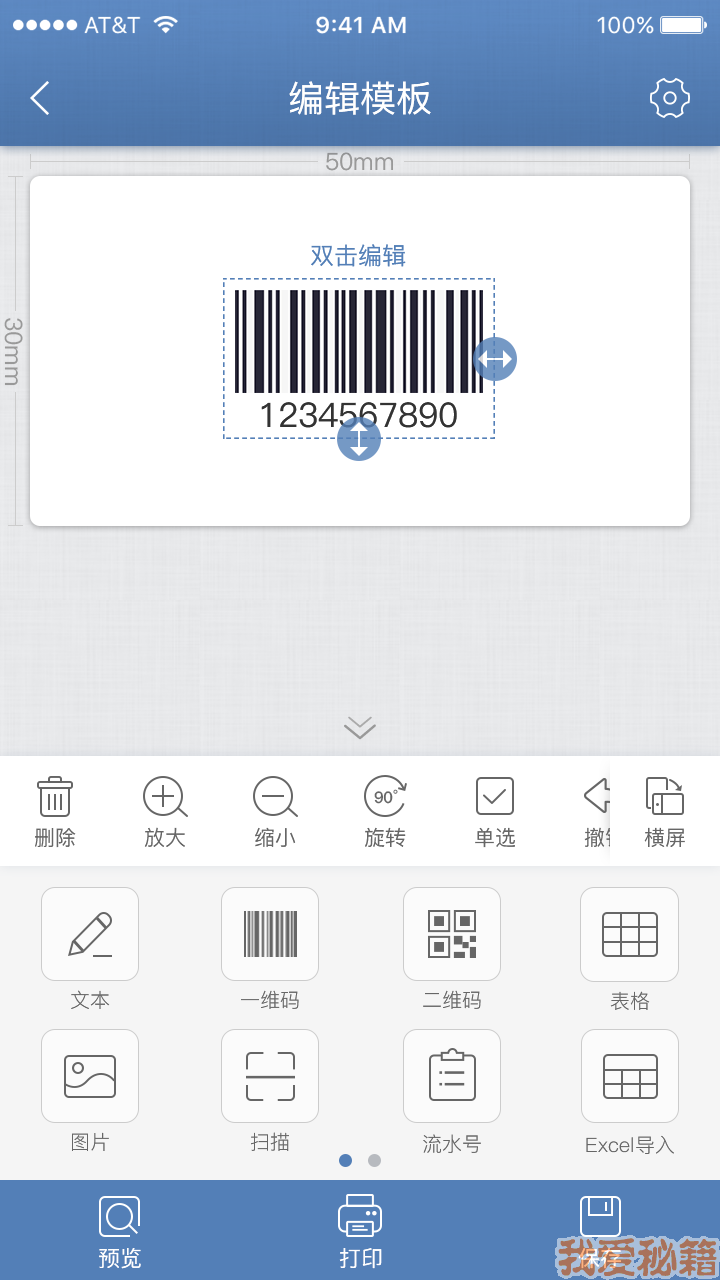The image size is (720, 1280).
Task: Shrink the element with 缩小
Action: [x=275, y=810]
